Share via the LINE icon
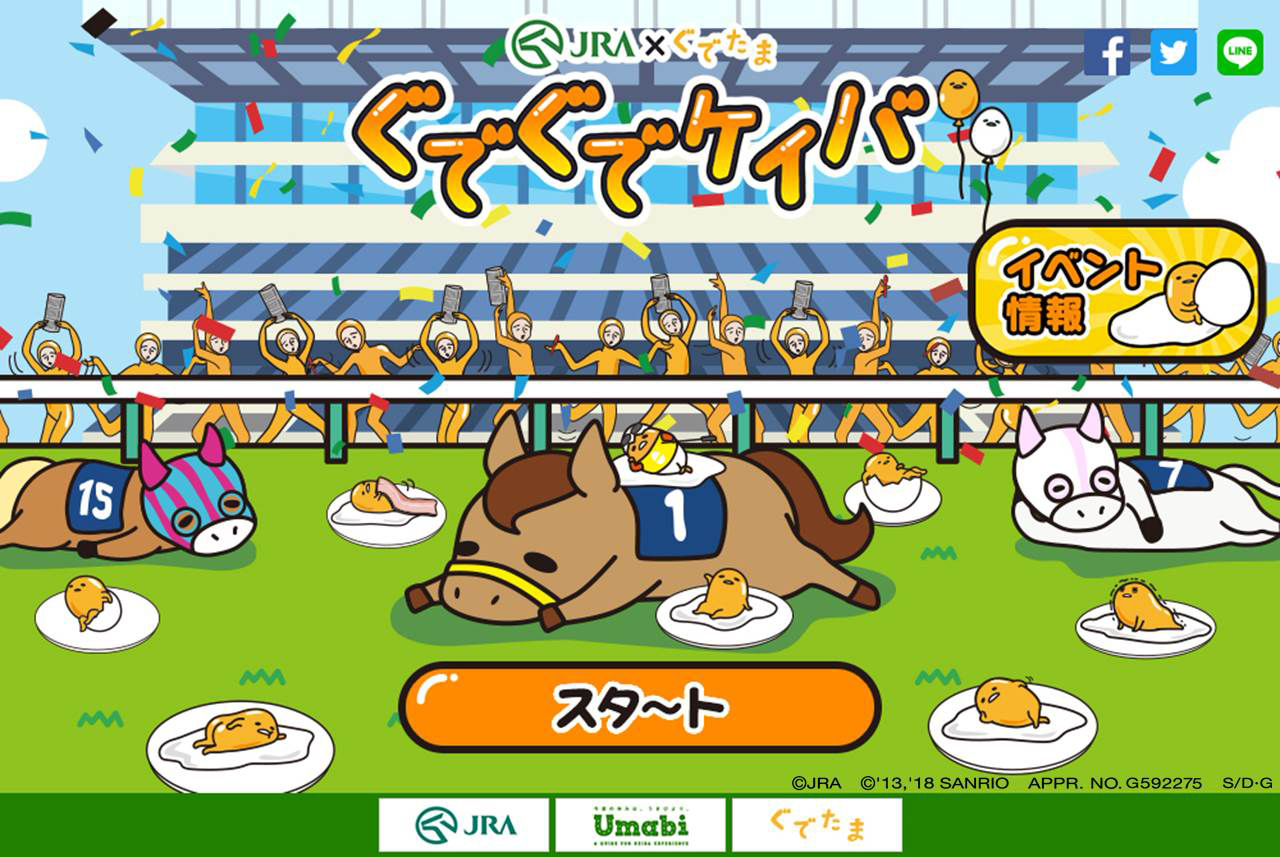Viewport: 1280px width, 857px height. pos(1240,52)
